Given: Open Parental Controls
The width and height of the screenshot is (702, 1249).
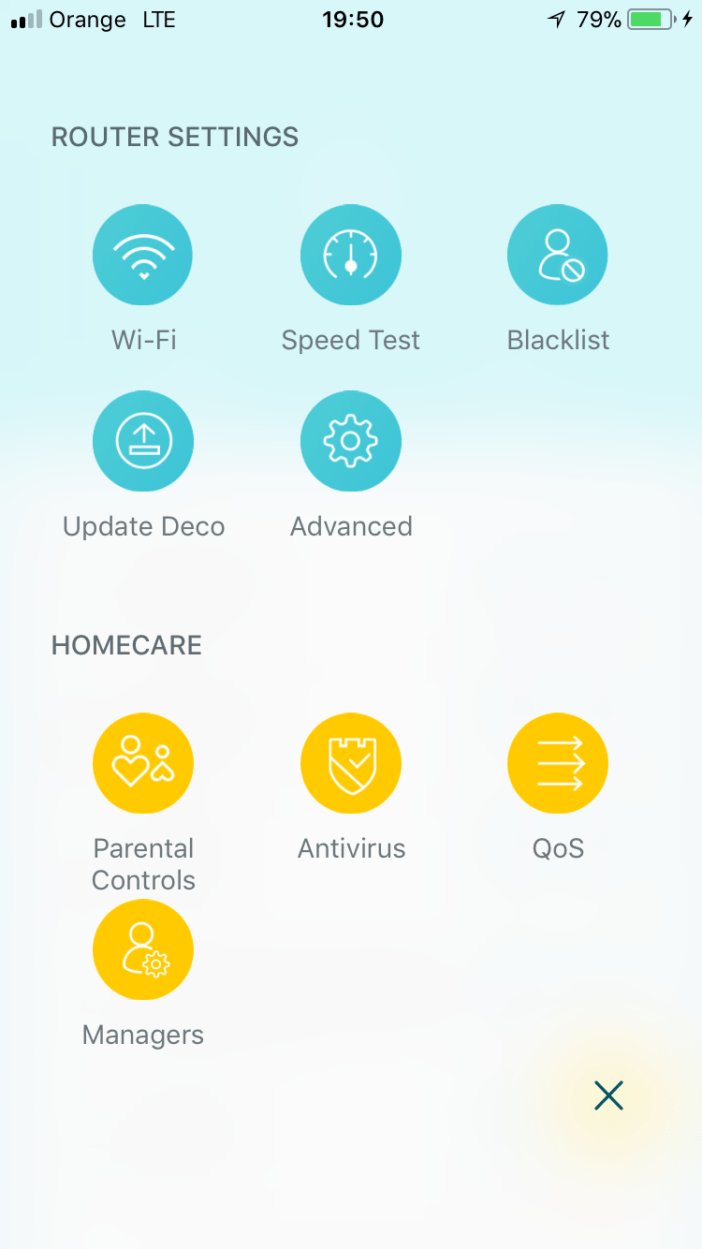Looking at the screenshot, I should [143, 763].
